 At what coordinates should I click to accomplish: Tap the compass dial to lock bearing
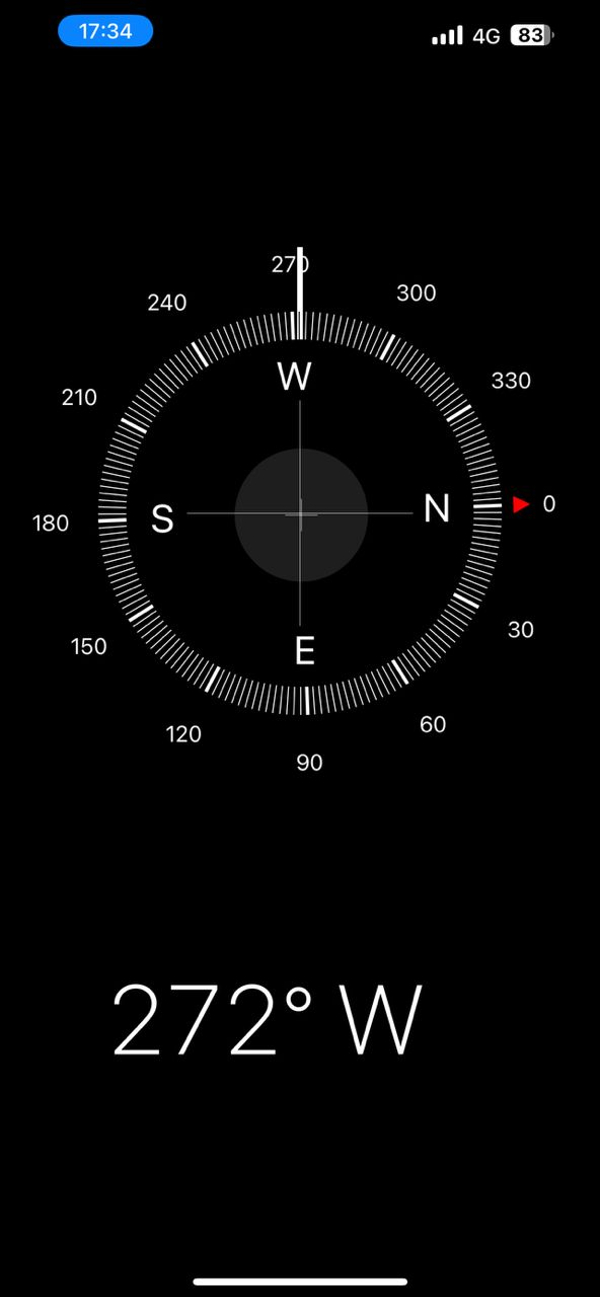click(x=300, y=514)
